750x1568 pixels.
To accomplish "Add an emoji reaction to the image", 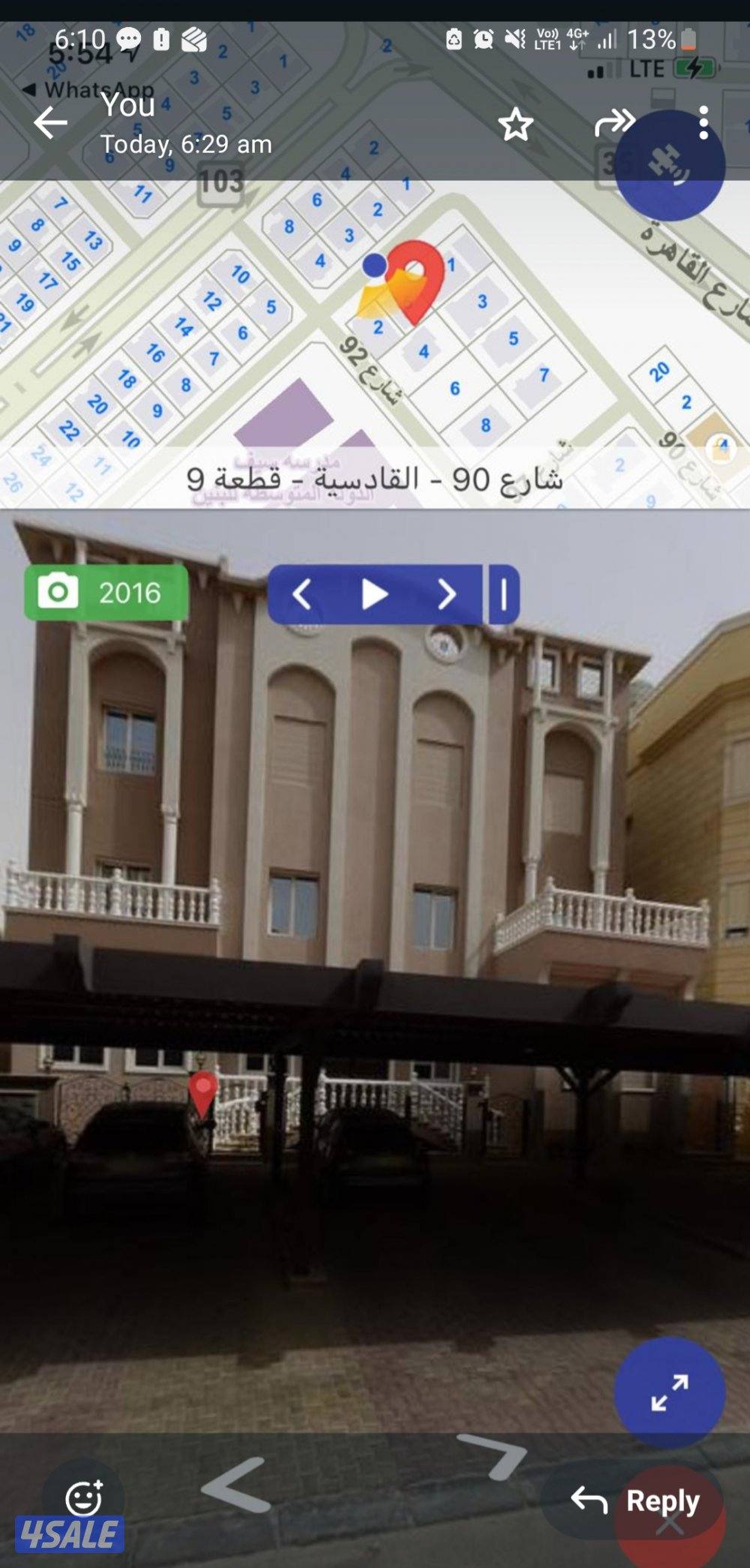I will pyautogui.click(x=84, y=1497).
